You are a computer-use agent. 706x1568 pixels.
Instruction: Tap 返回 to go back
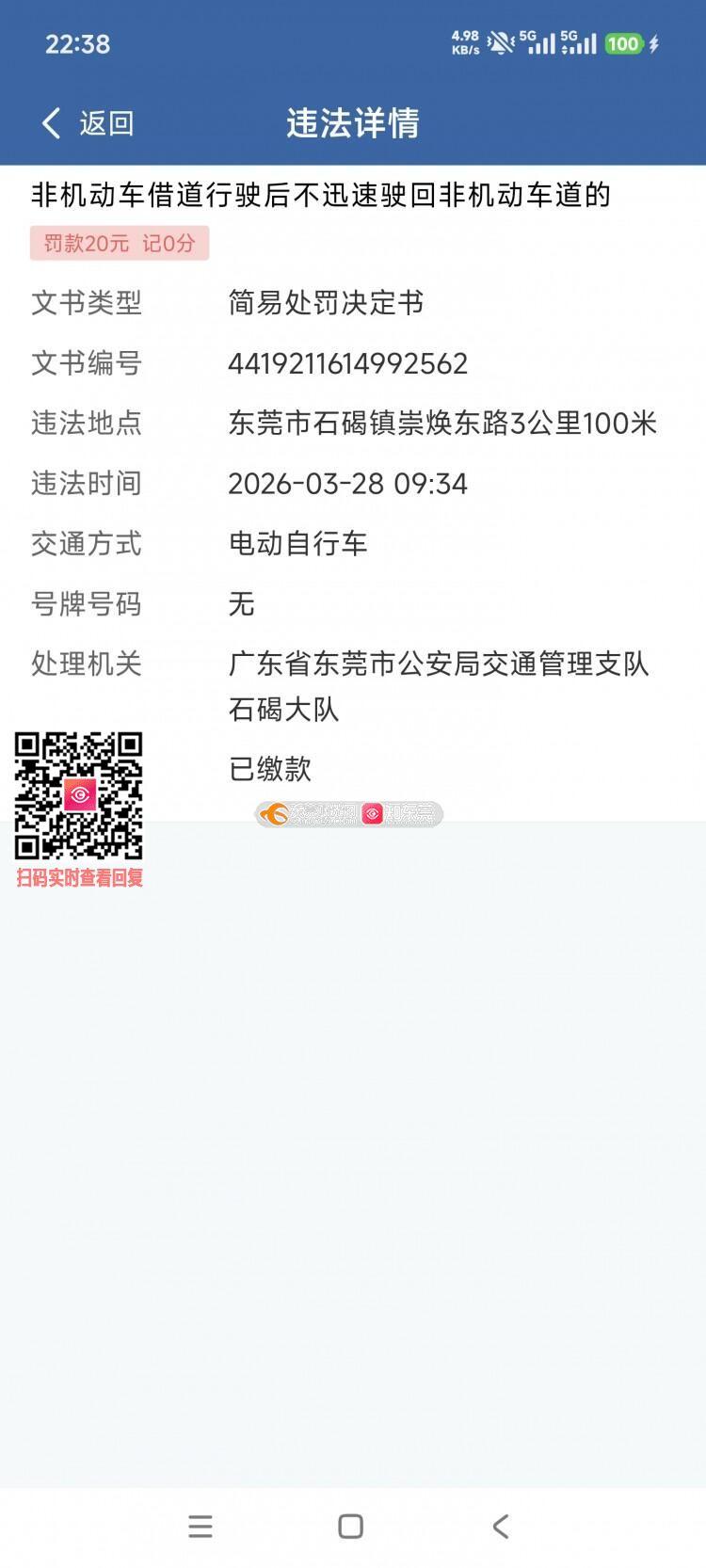tap(88, 123)
